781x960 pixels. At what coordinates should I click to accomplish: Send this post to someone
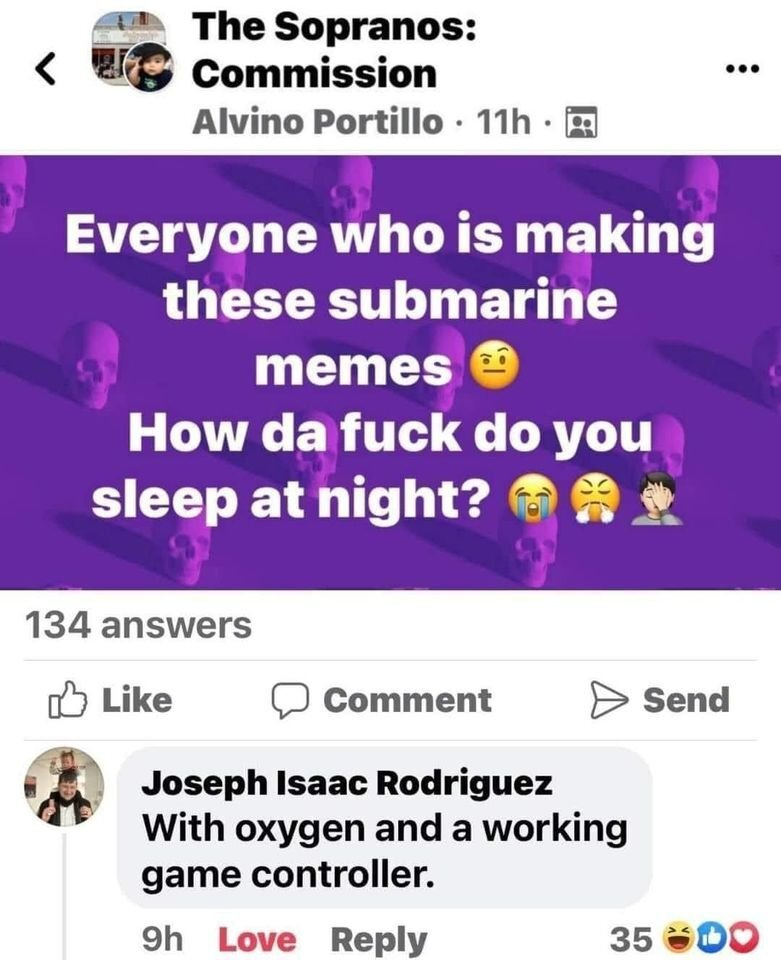tap(660, 700)
